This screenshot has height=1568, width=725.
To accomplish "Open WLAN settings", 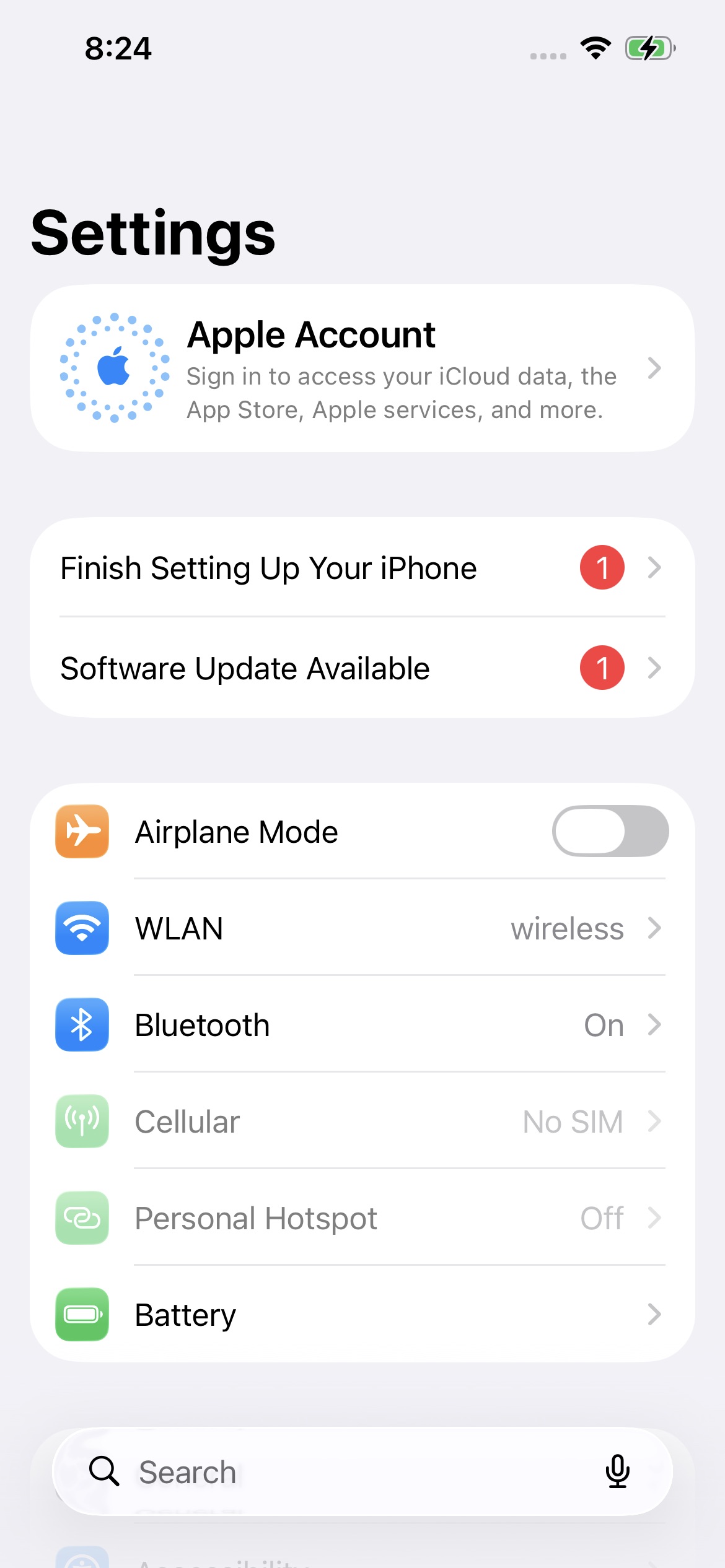I will pyautogui.click(x=362, y=928).
